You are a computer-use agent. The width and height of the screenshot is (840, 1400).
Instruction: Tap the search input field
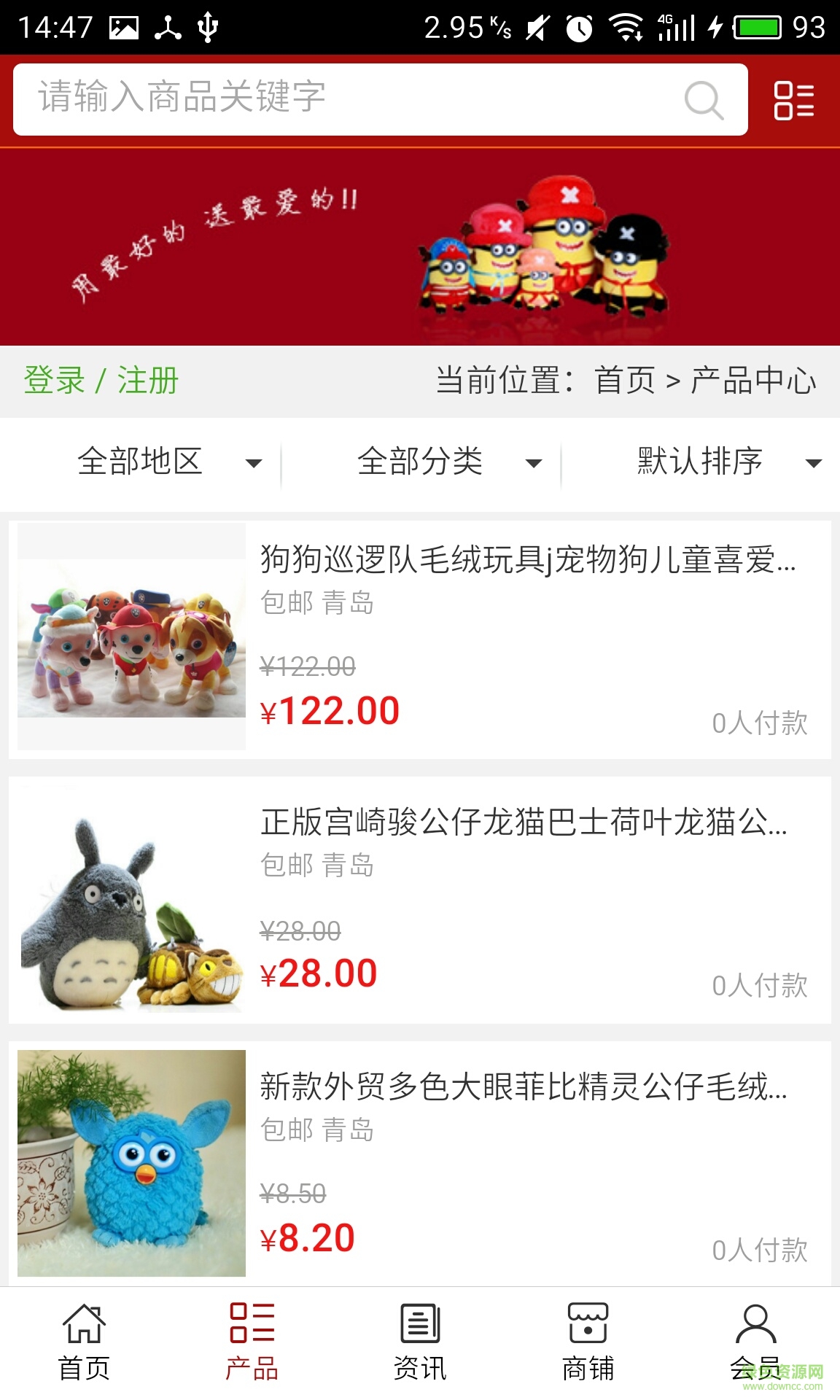(x=292, y=100)
